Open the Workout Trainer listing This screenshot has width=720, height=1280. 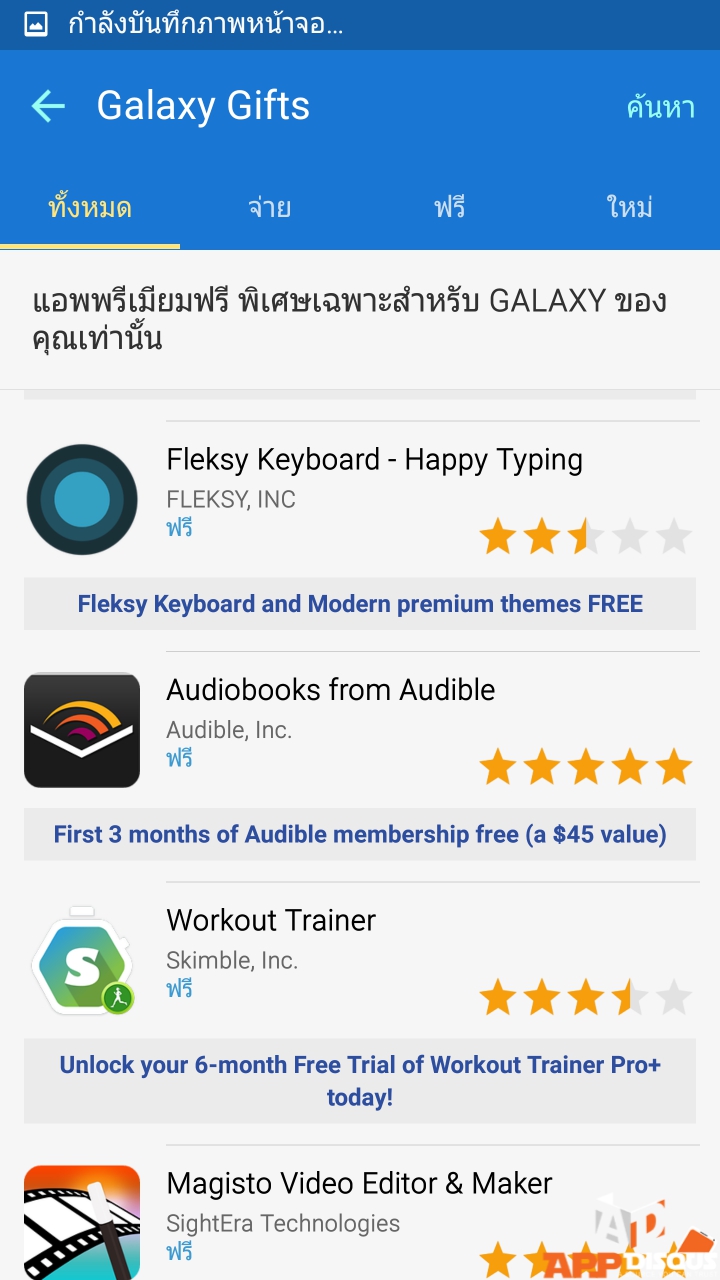pos(271,920)
